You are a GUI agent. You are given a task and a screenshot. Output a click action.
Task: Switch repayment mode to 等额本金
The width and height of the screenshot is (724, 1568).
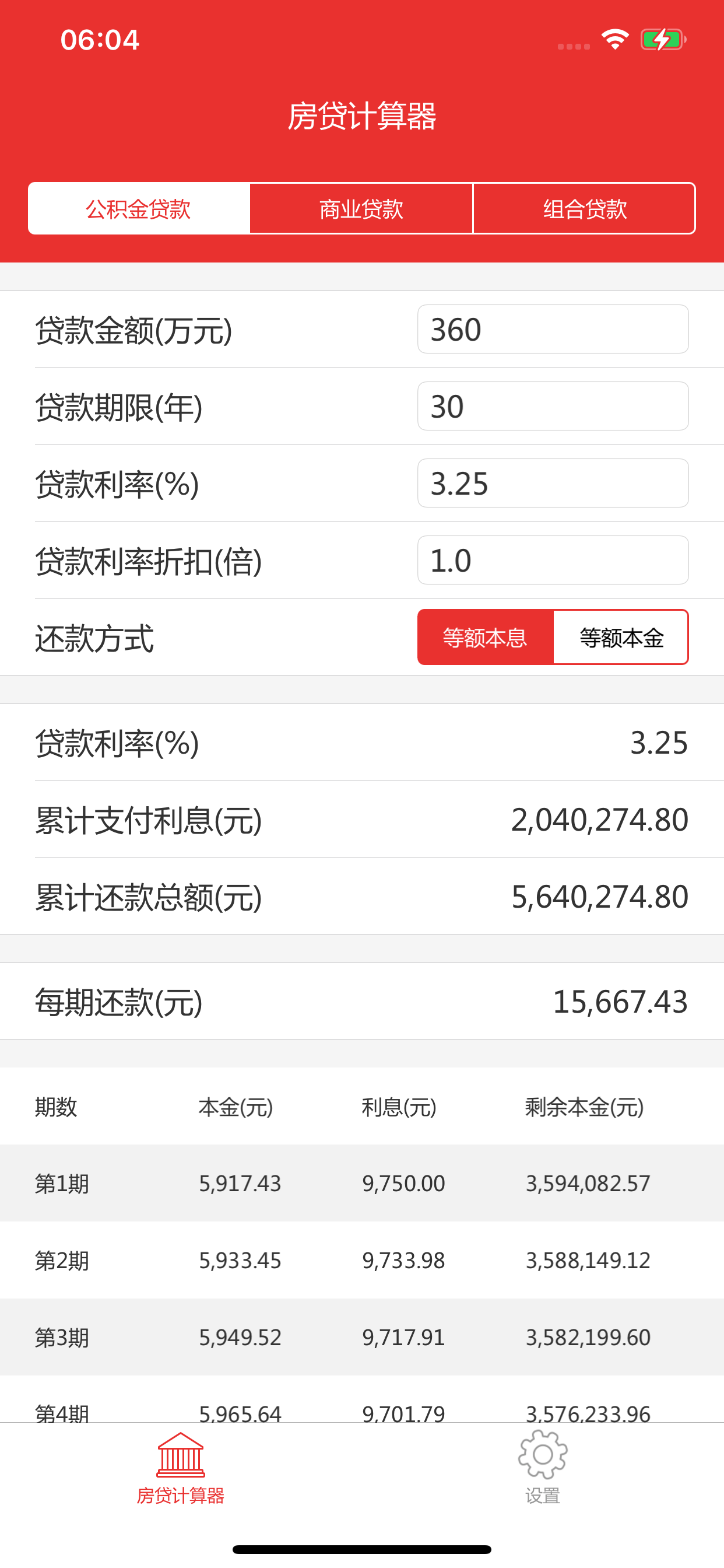pyautogui.click(x=622, y=638)
